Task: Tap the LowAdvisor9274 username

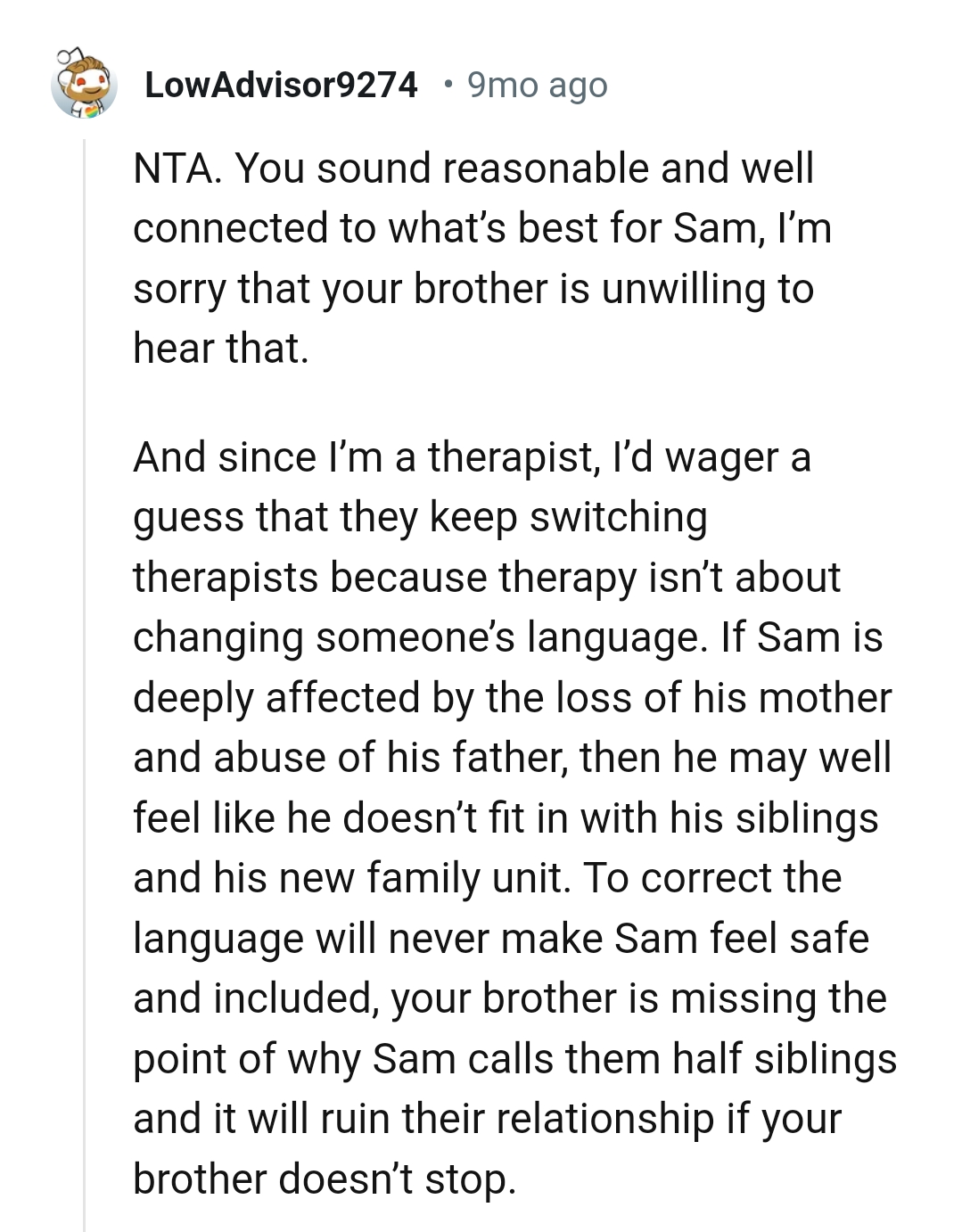Action: (x=280, y=86)
